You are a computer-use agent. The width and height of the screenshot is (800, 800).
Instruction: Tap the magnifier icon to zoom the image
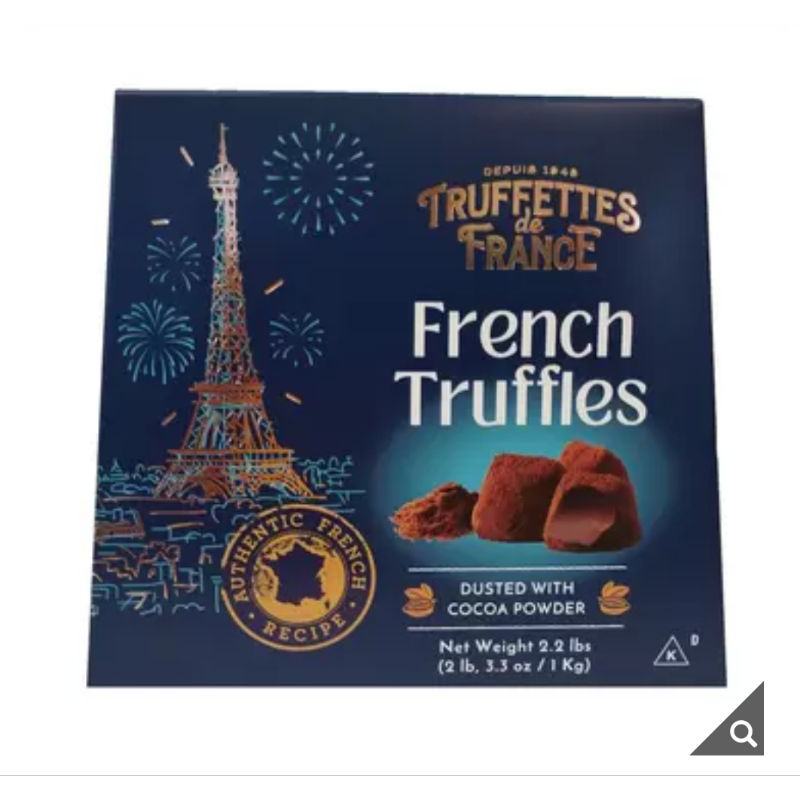[743, 735]
